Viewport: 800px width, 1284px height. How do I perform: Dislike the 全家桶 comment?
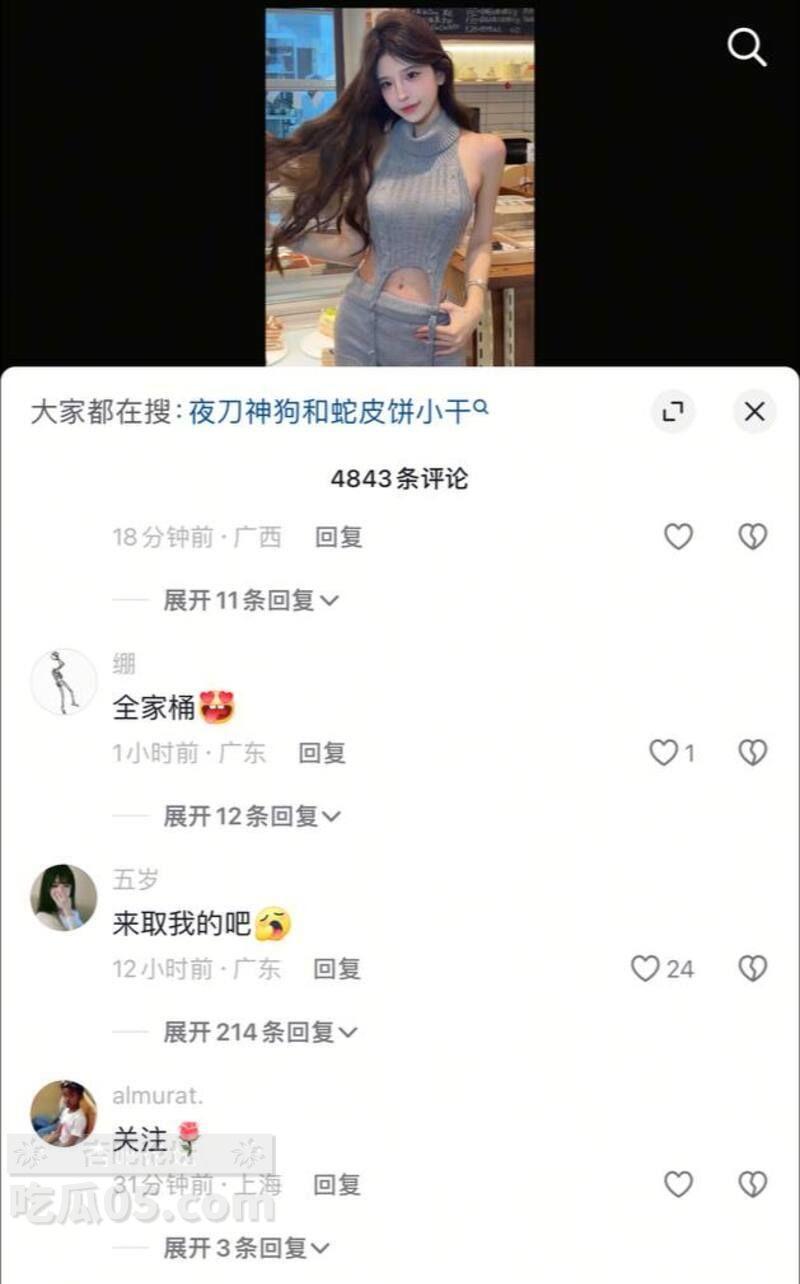[752, 753]
